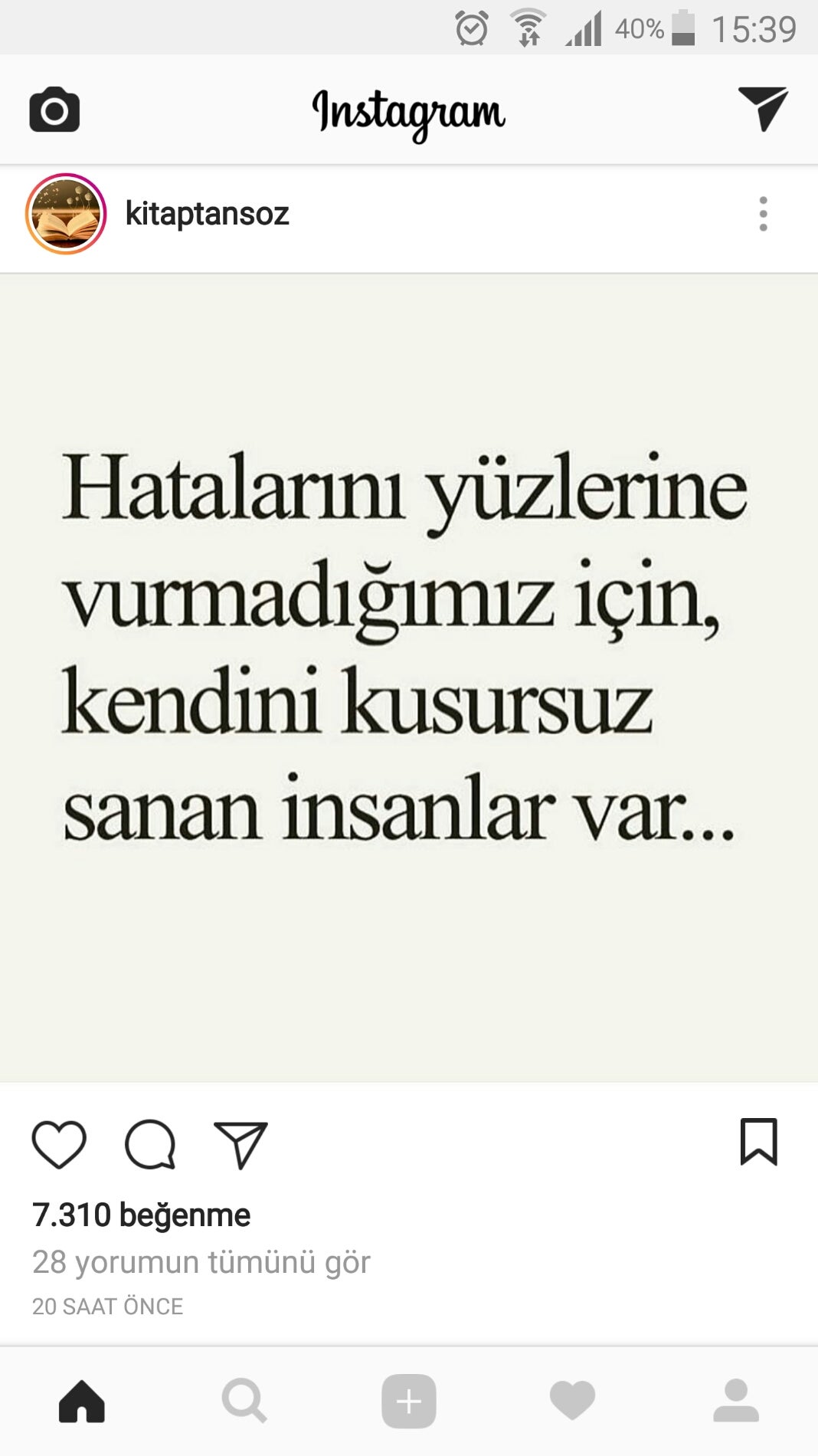Bookmark this post

coord(759,1142)
